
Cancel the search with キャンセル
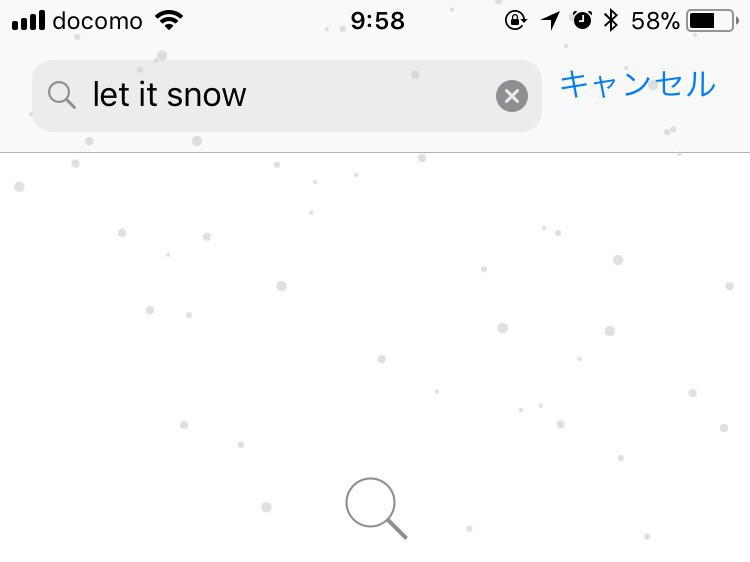[637, 84]
